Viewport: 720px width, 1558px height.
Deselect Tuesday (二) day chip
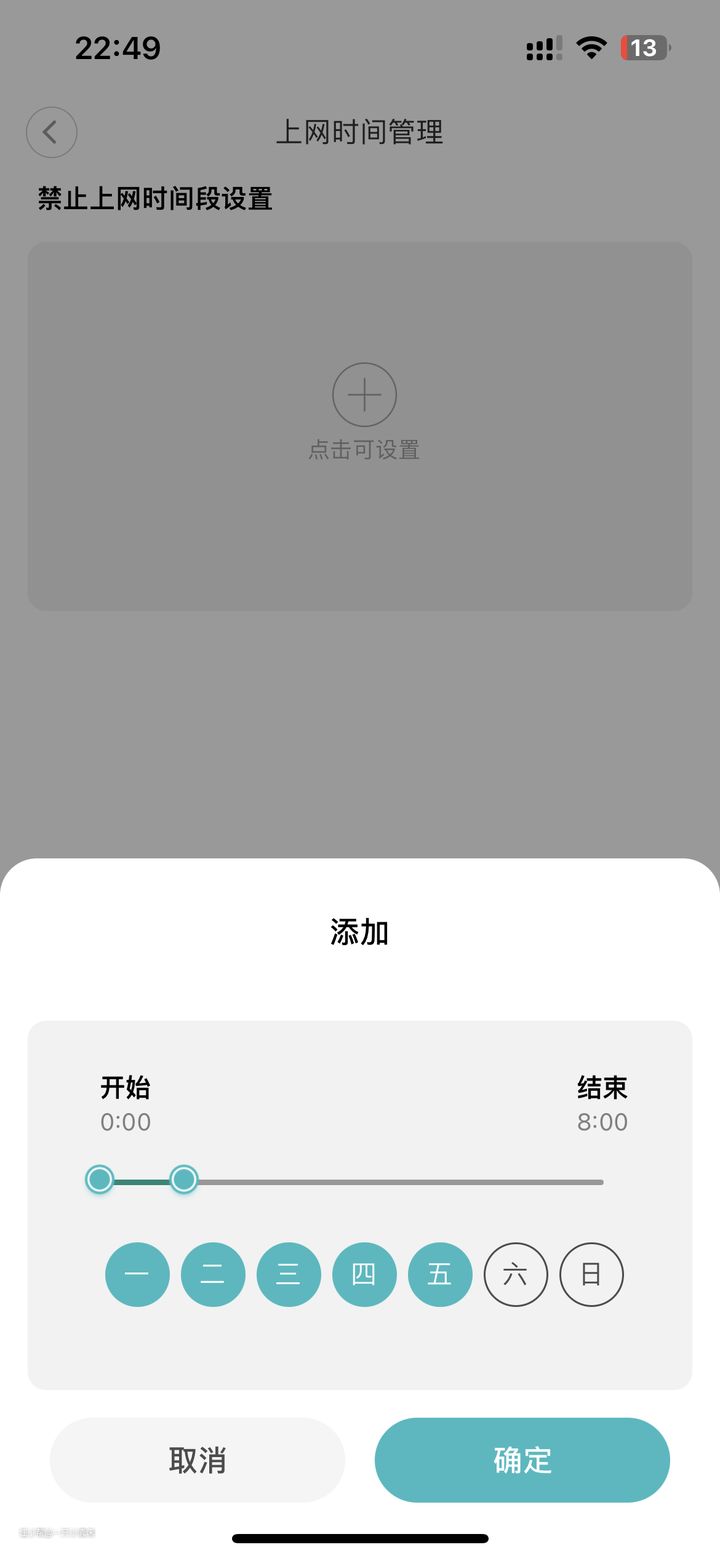213,1274
